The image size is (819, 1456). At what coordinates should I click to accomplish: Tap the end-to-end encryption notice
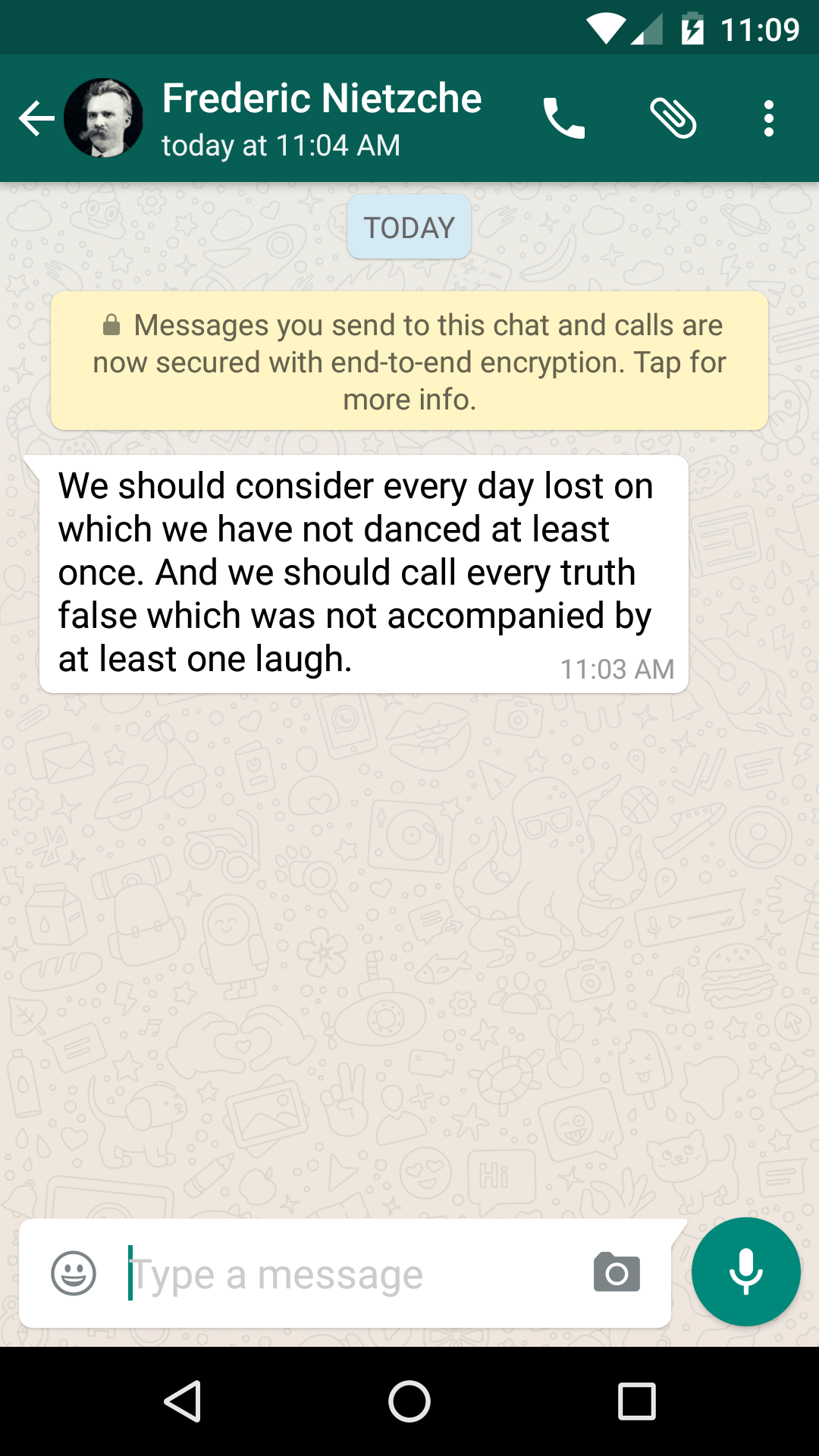tap(409, 362)
